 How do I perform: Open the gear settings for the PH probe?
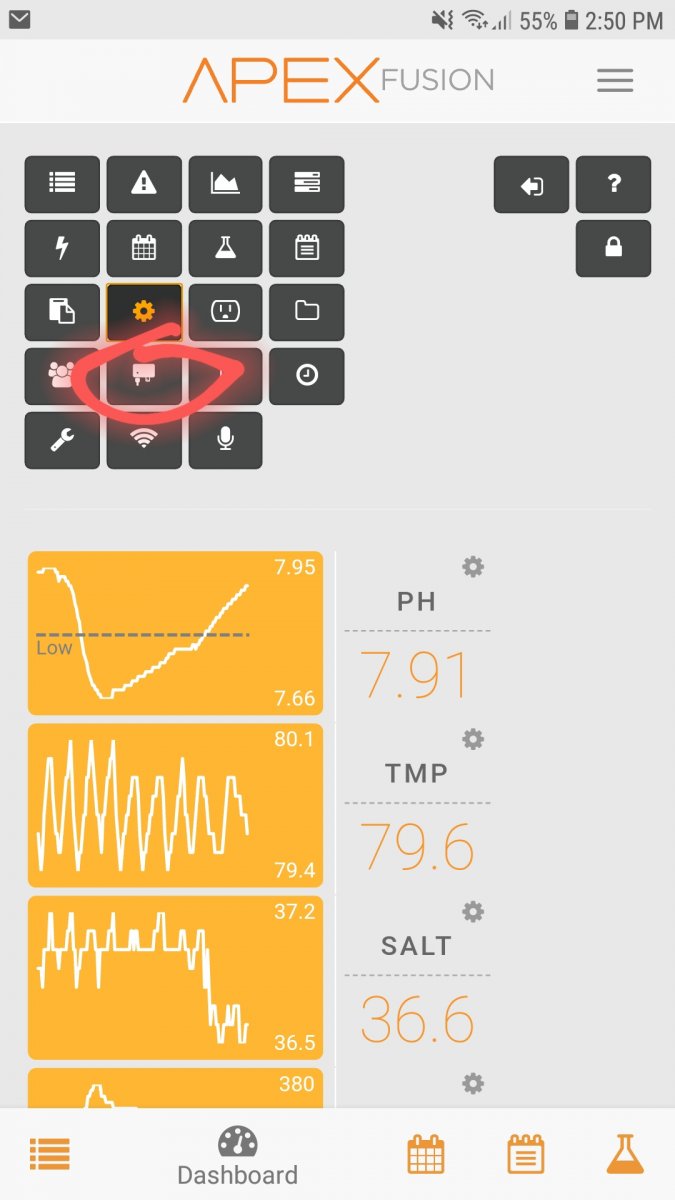tap(473, 567)
